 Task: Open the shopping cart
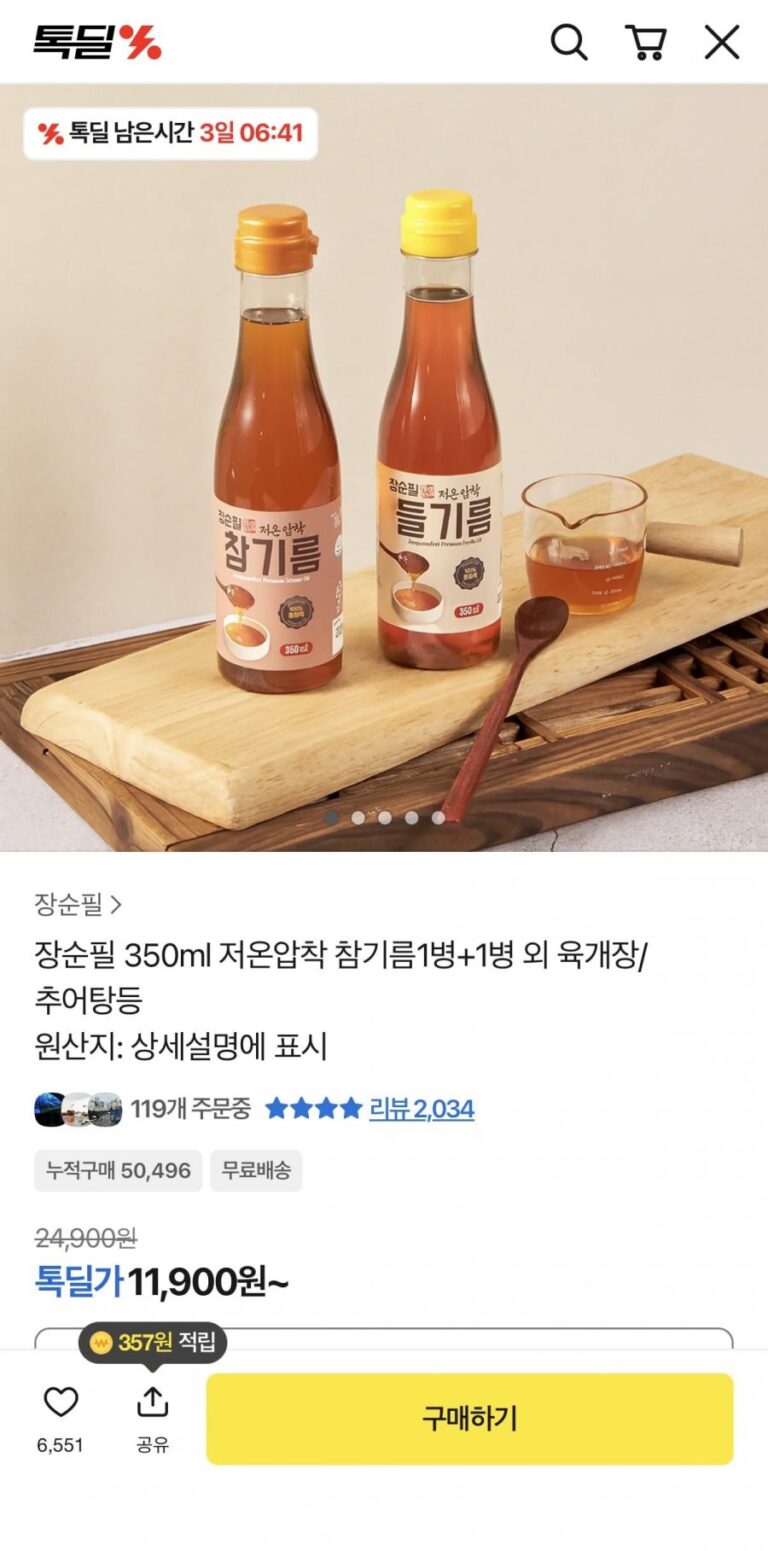(646, 42)
